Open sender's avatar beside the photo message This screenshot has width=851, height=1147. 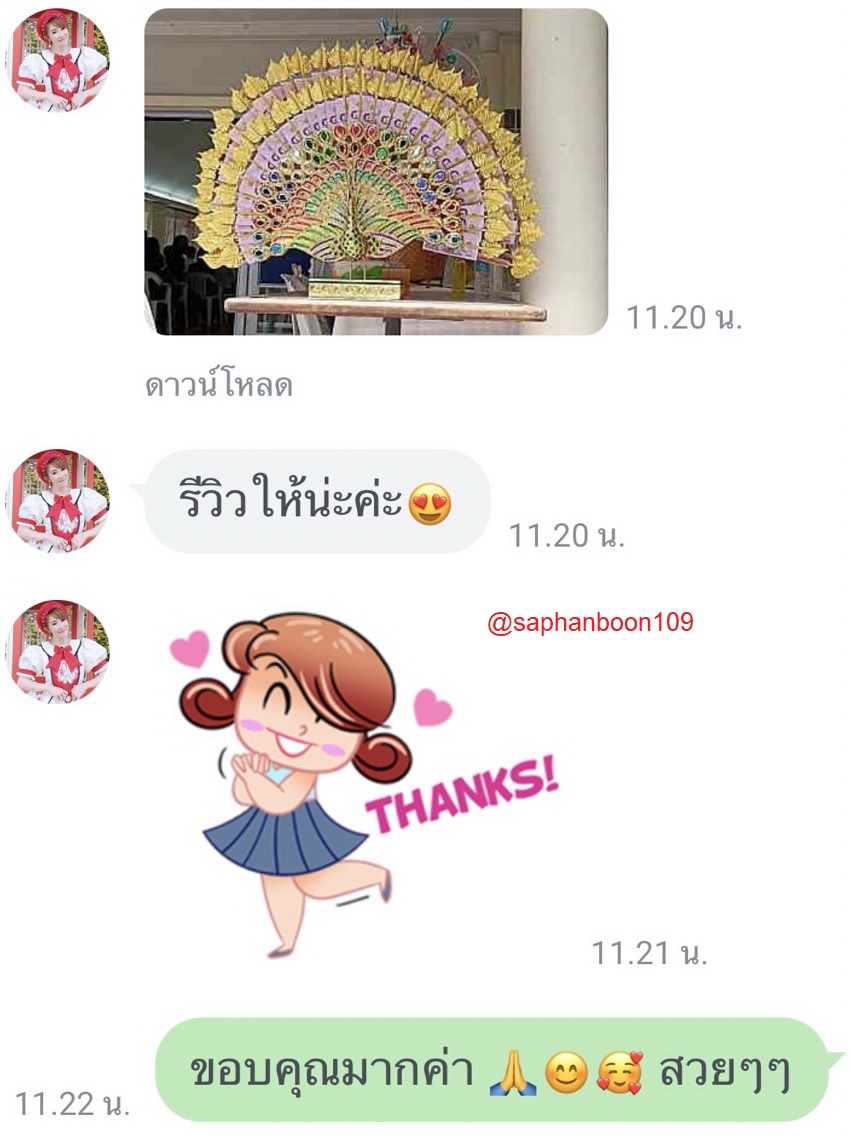click(58, 60)
